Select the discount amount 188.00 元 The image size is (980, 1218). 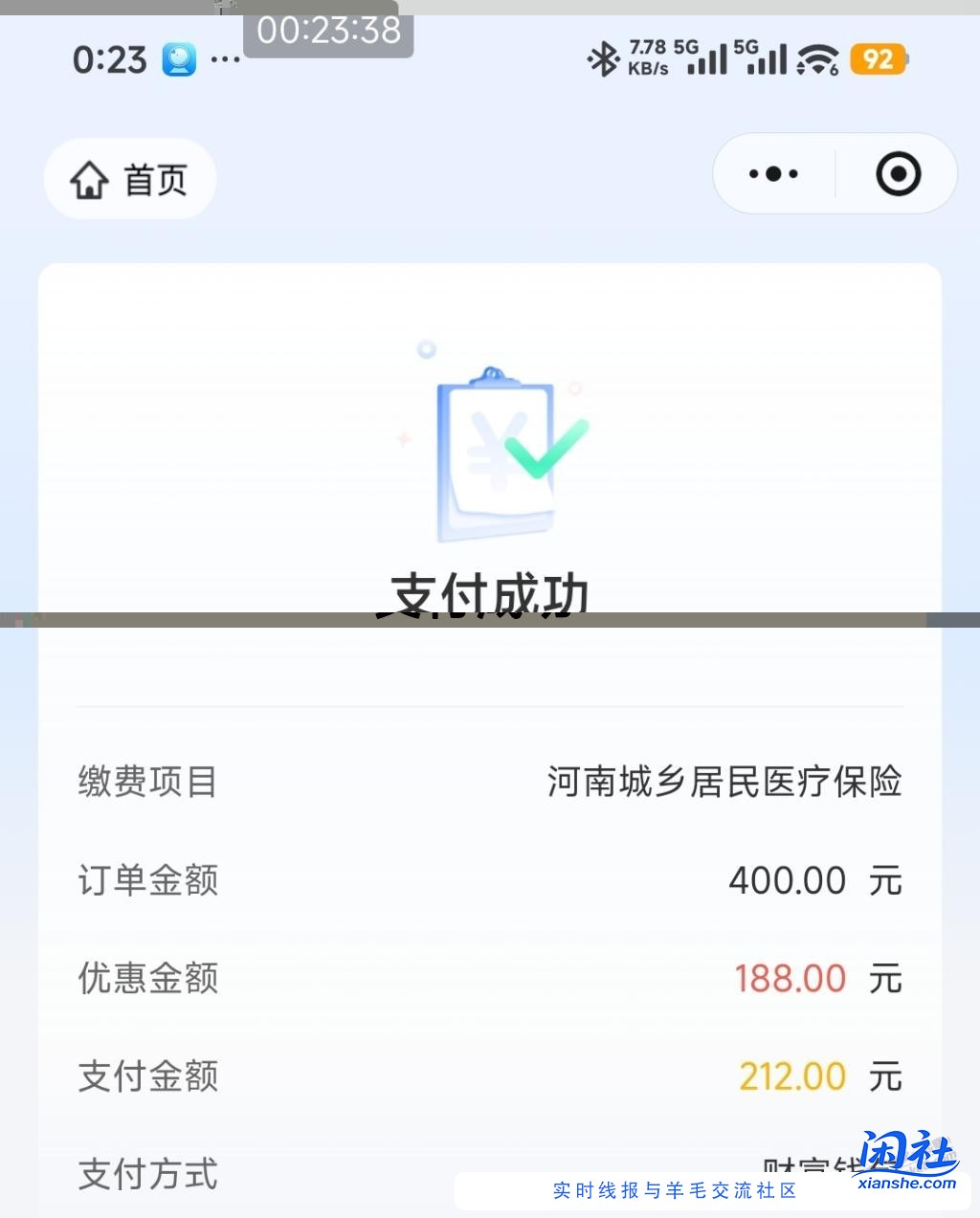point(791,978)
